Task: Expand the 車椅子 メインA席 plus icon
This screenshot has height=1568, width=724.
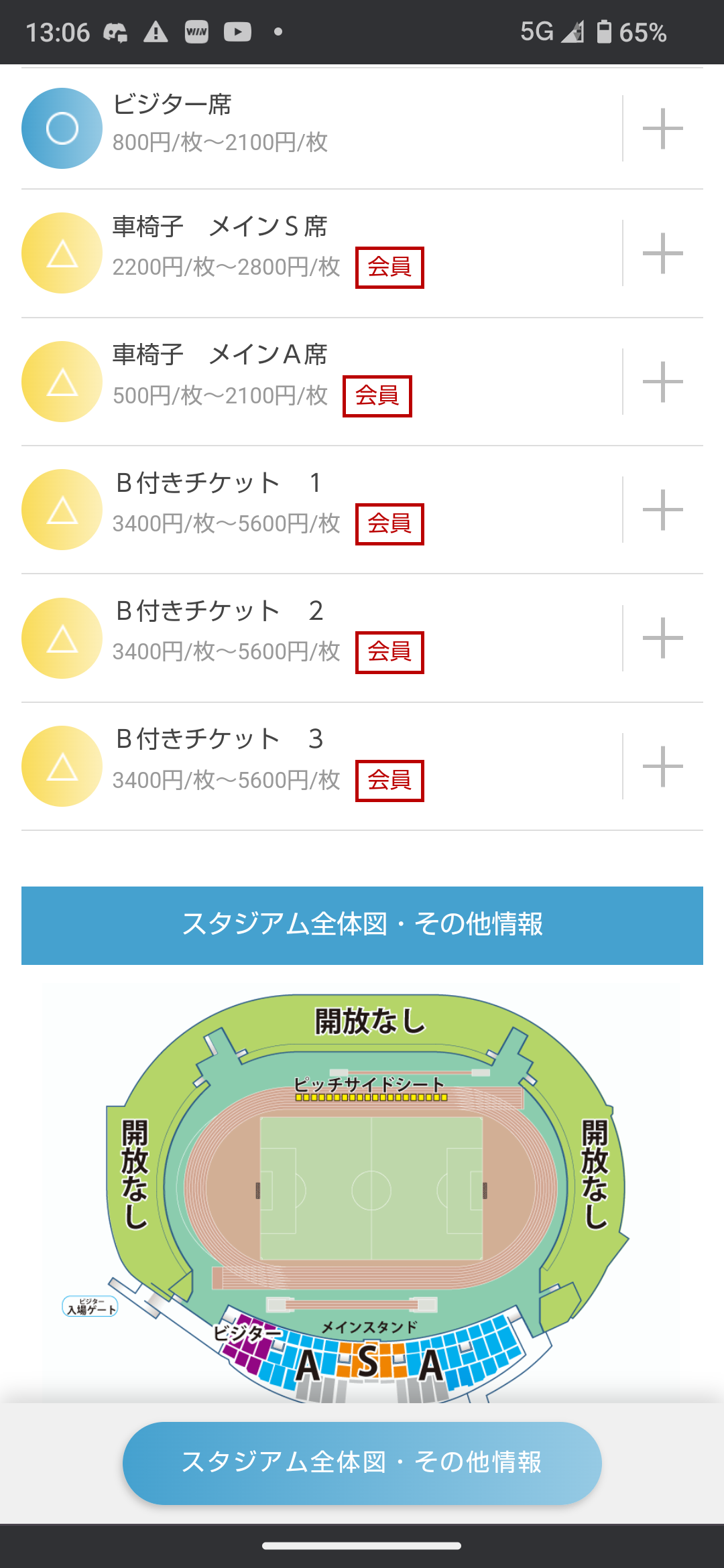Action: coord(662,382)
